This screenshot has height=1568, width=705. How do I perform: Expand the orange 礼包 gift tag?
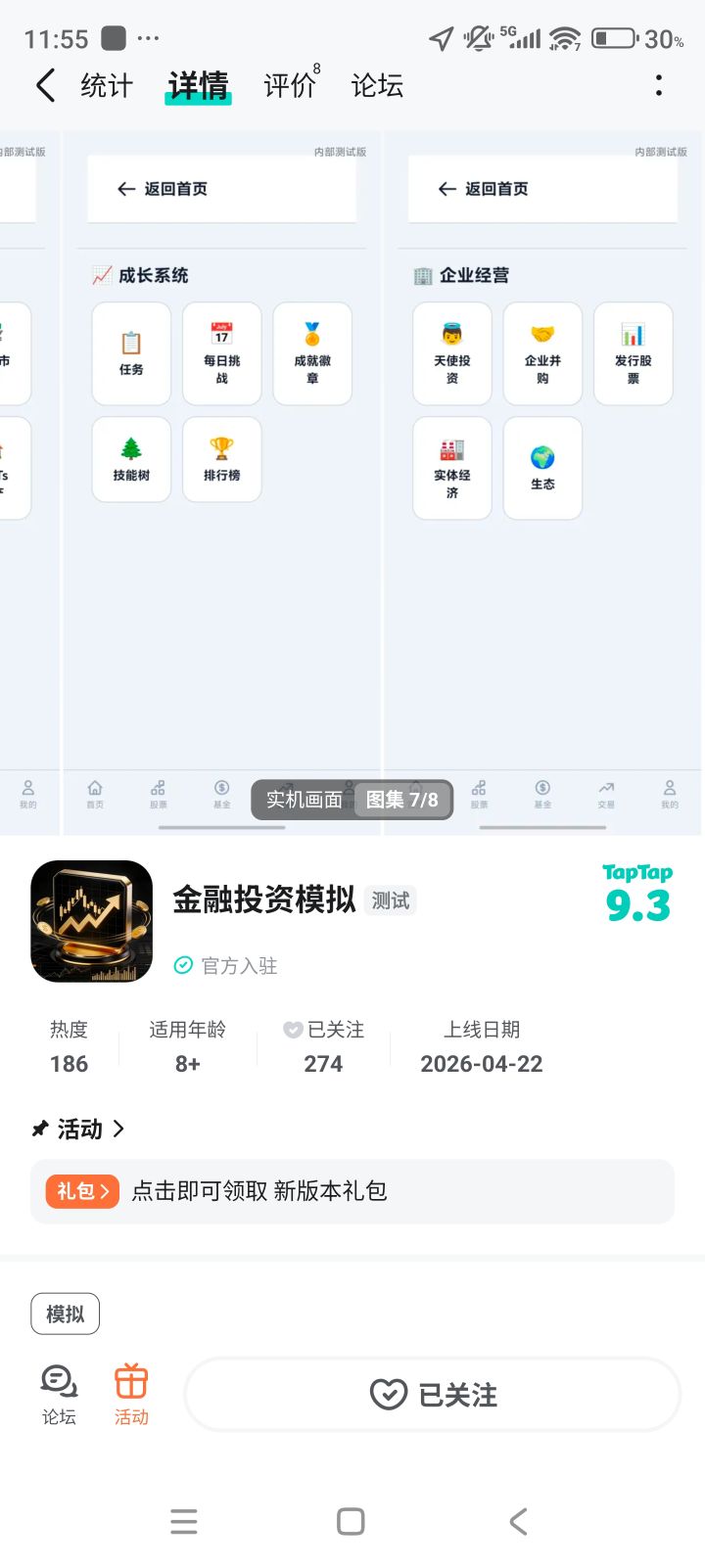pos(81,1191)
